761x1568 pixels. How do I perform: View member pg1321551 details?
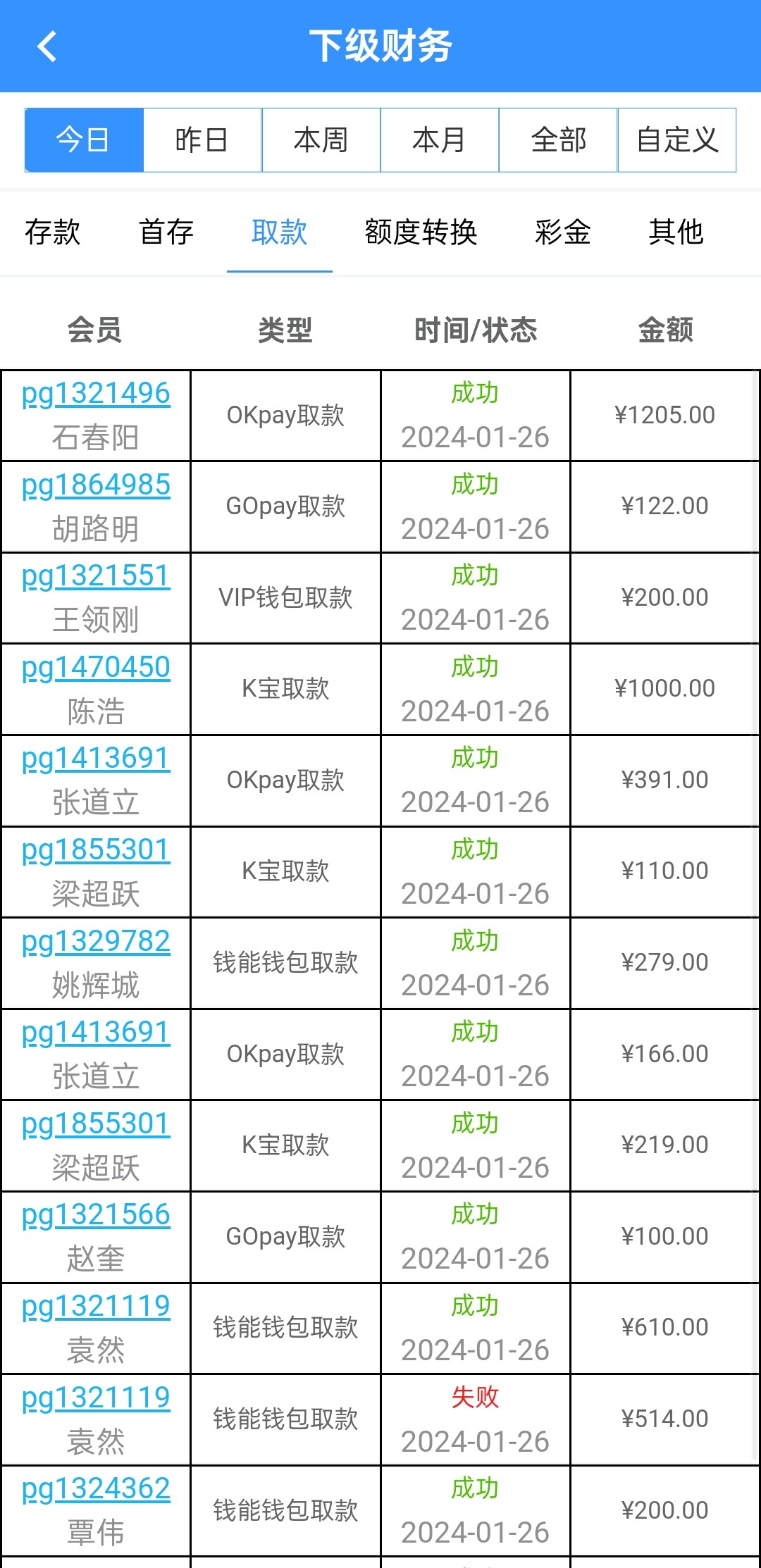pos(96,576)
